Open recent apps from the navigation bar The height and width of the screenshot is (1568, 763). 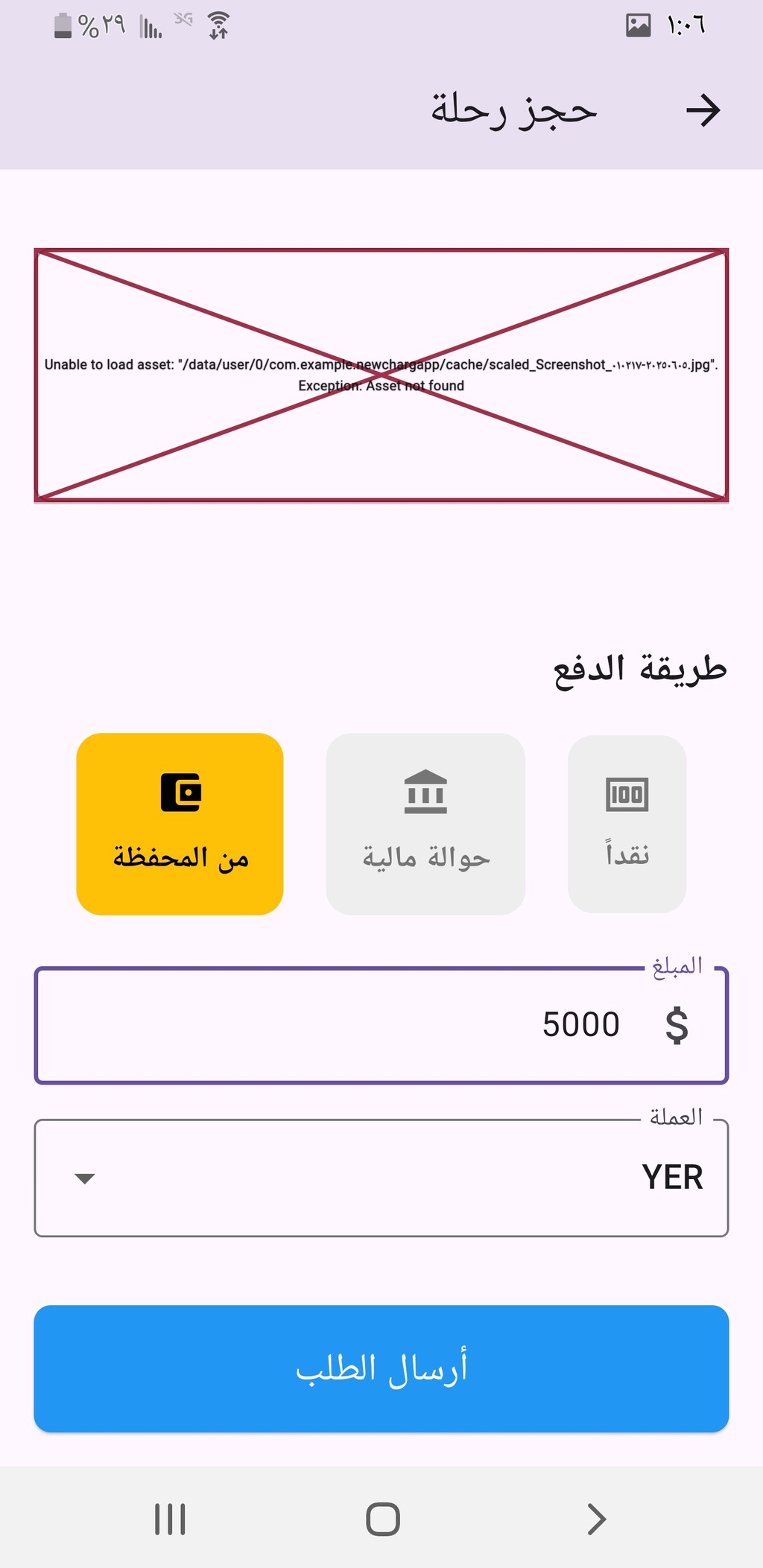(x=170, y=1519)
